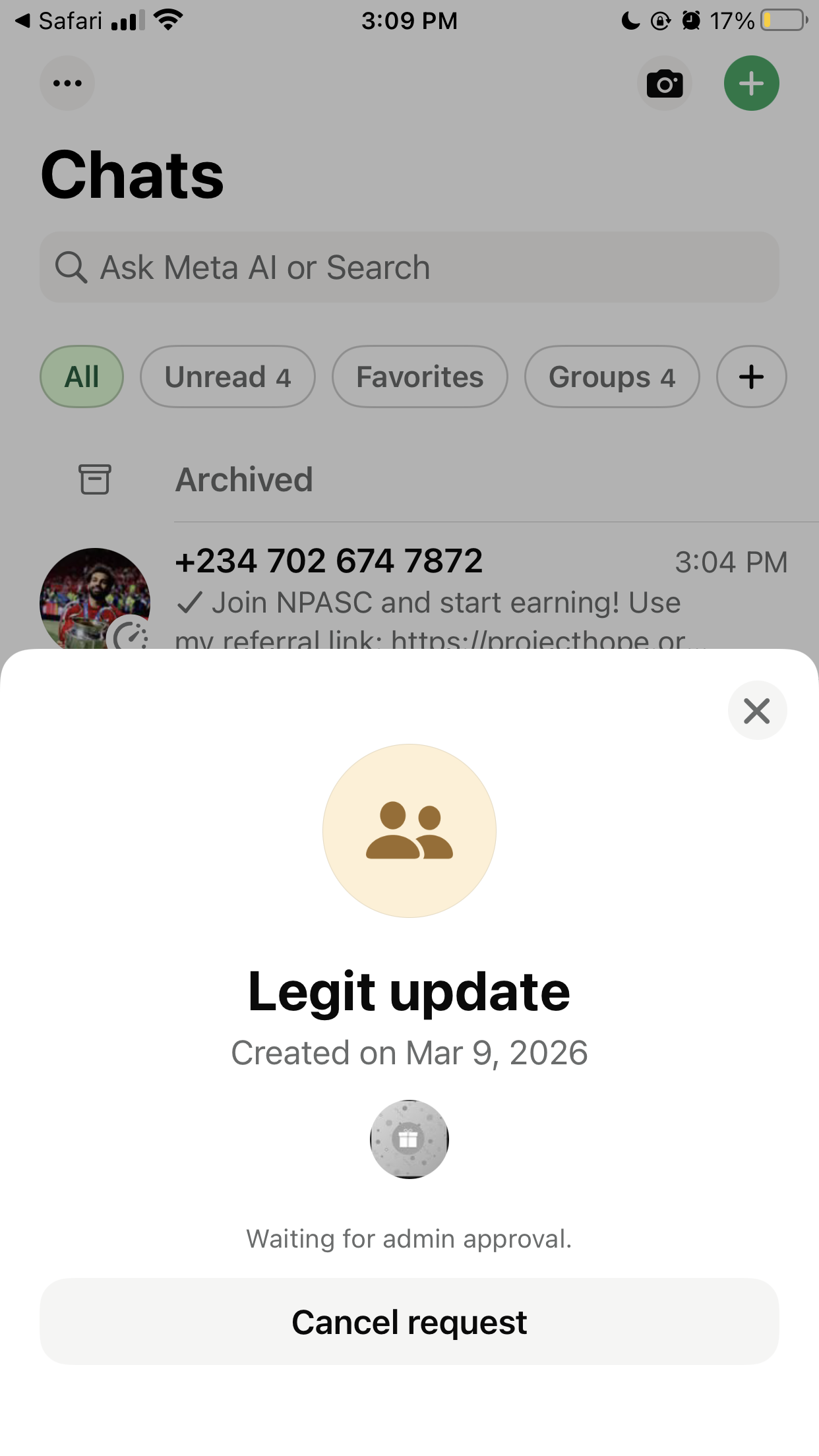
Task: Close the Legit update sheet
Action: pos(756,710)
